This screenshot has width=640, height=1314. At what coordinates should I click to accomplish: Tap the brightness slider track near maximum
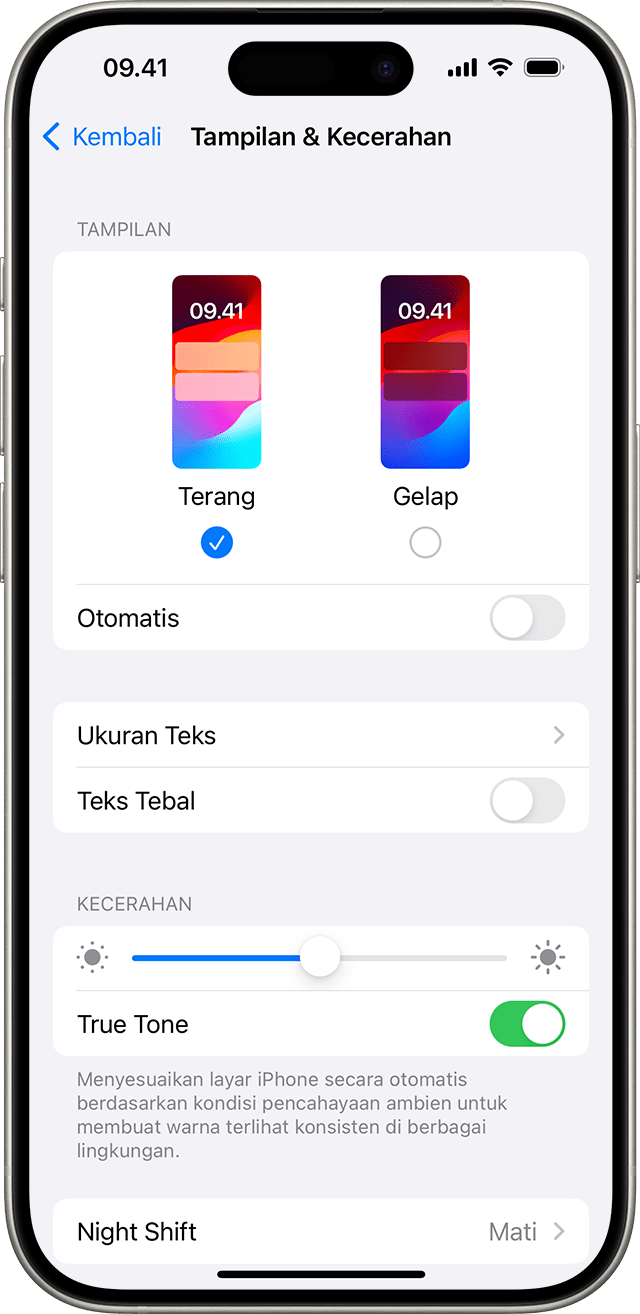(x=490, y=958)
